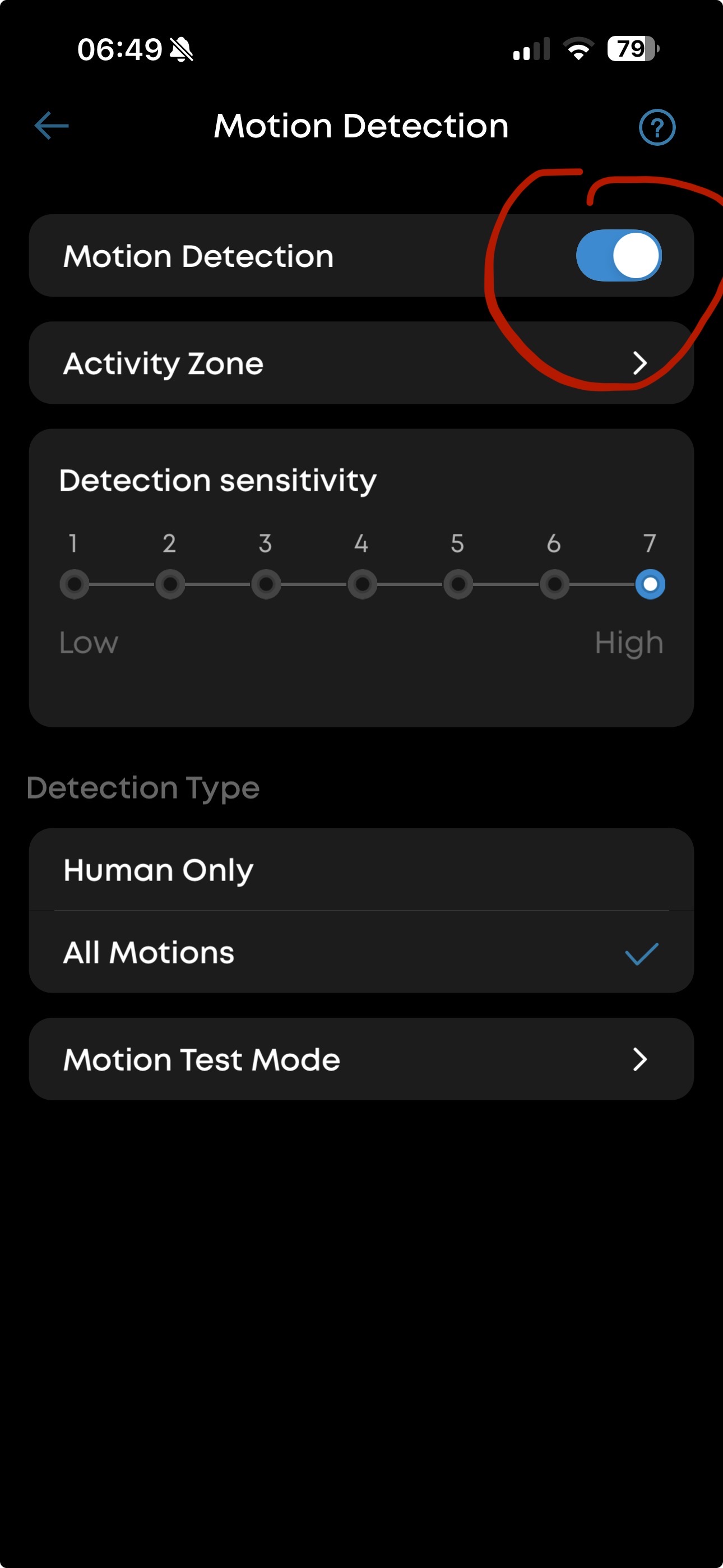Set detection sensitivity to level 2

tap(170, 584)
